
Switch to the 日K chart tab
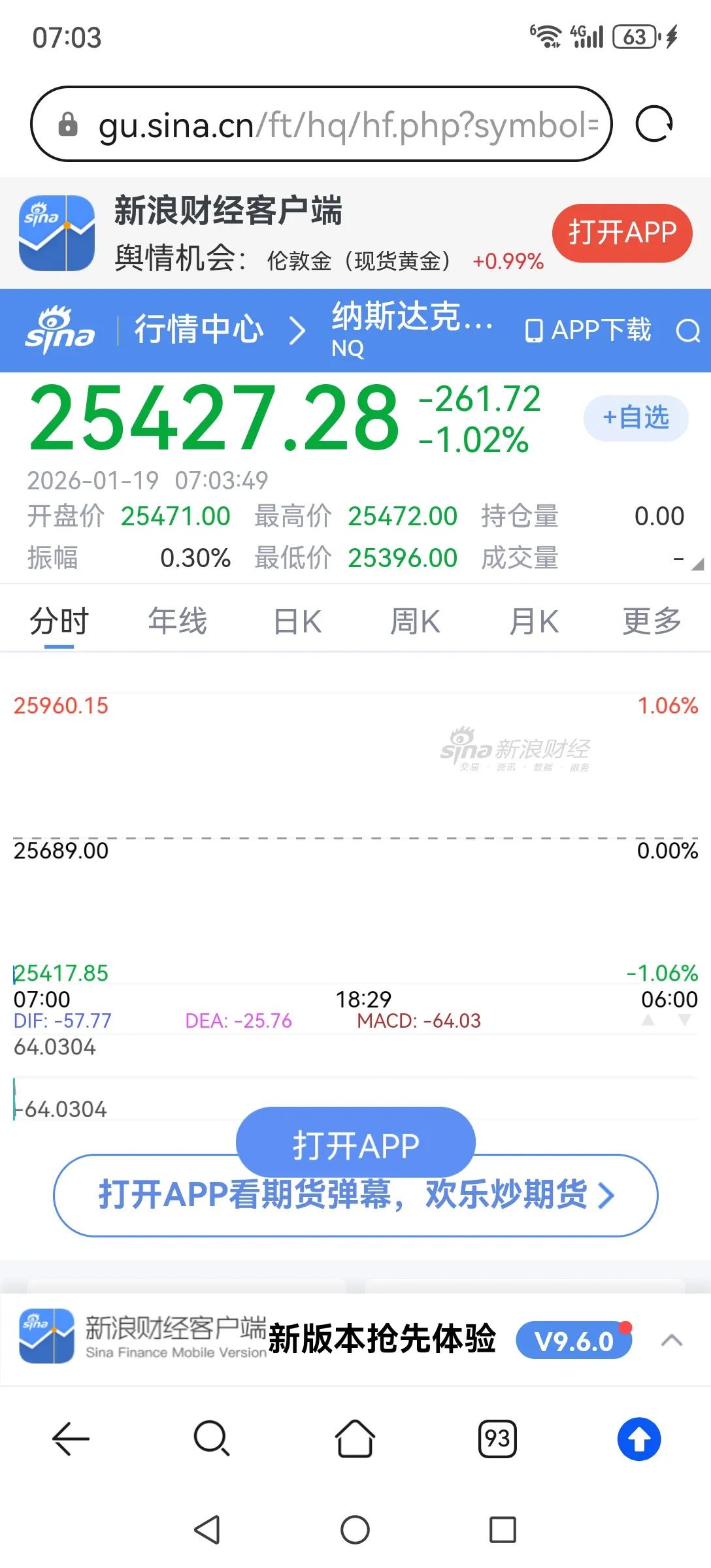(x=296, y=621)
